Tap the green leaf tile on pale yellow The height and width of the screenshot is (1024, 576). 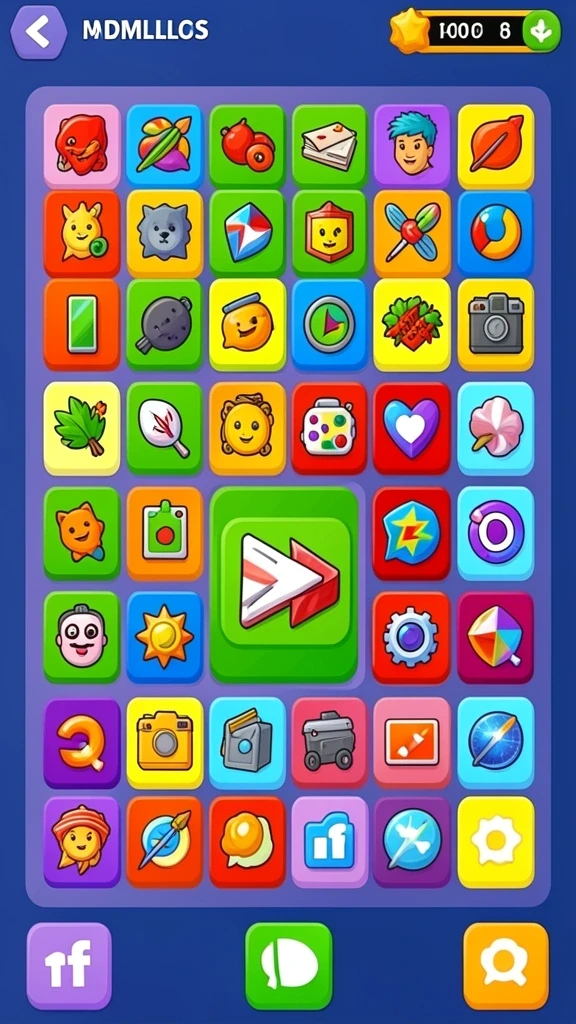[82, 428]
